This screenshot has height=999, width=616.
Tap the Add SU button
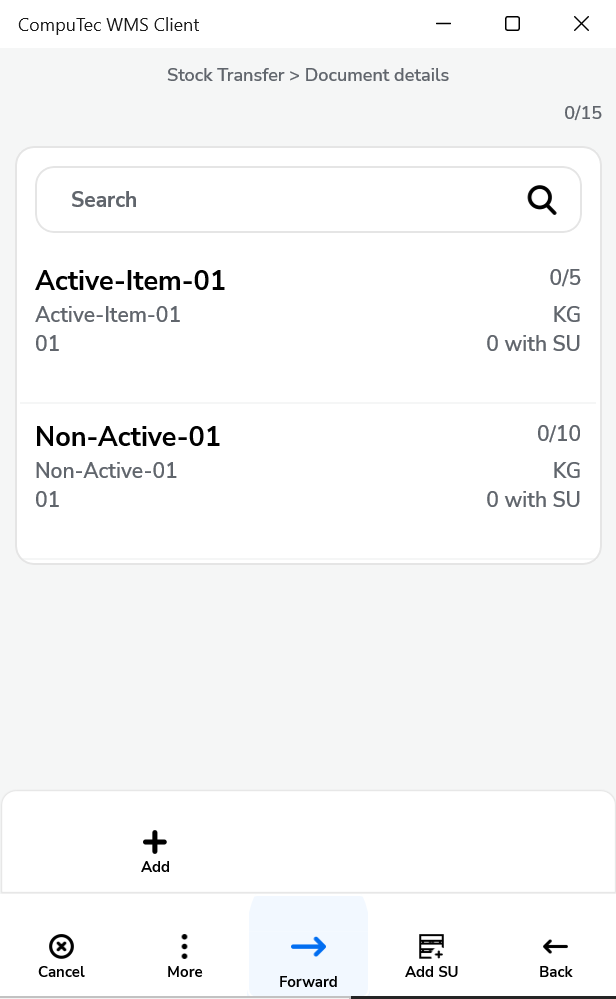point(431,955)
